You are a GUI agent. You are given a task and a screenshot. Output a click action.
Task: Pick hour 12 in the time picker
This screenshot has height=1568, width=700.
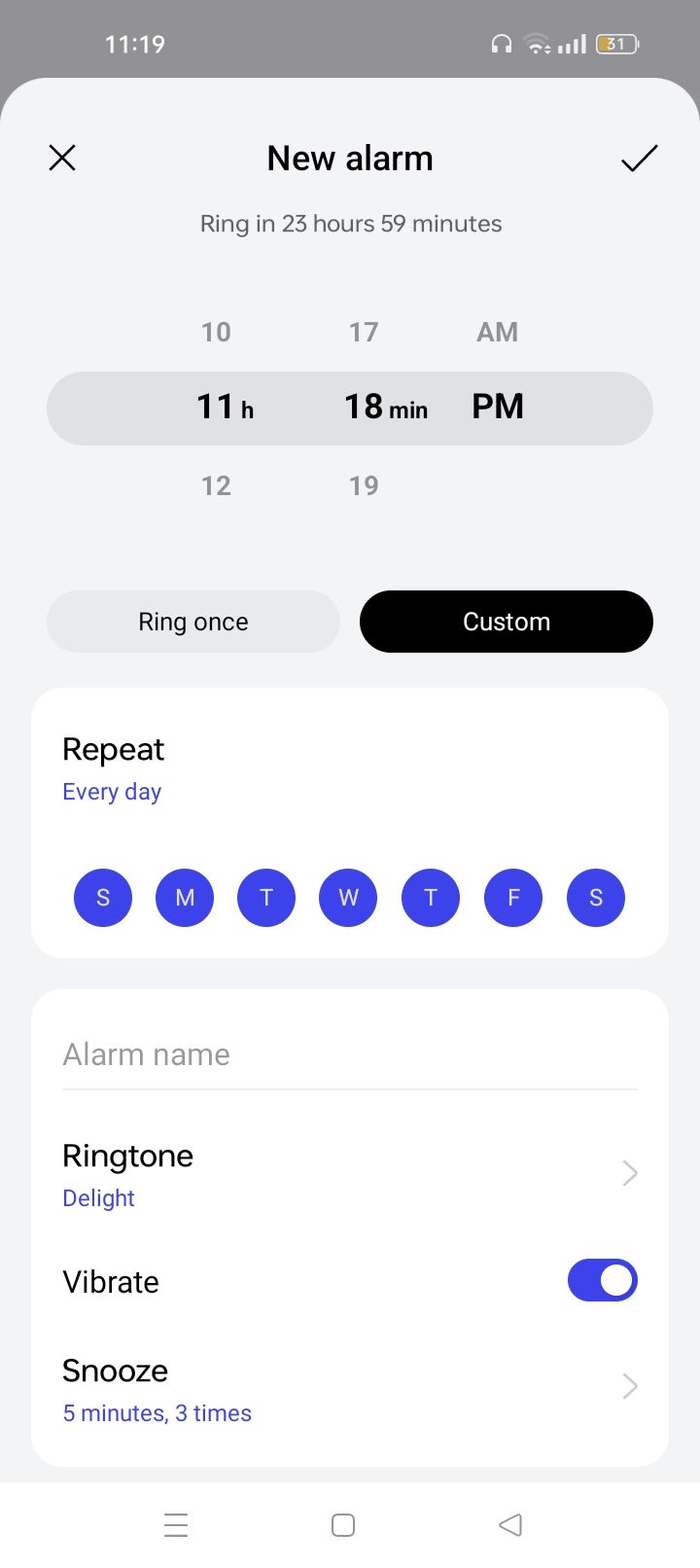tap(216, 485)
